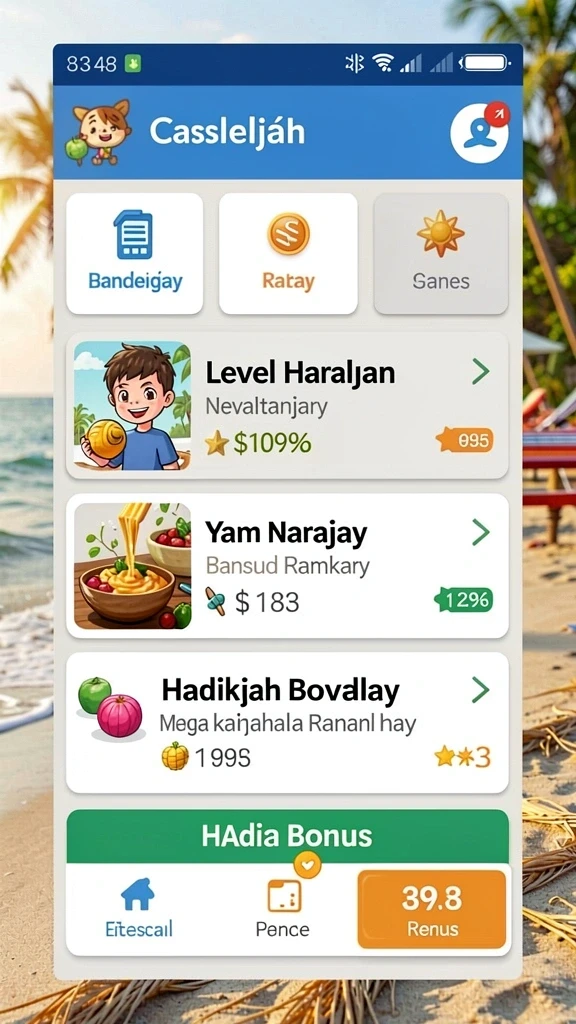Viewport: 576px width, 1024px height.
Task: Switch to the Pence tab
Action: pos(283,909)
